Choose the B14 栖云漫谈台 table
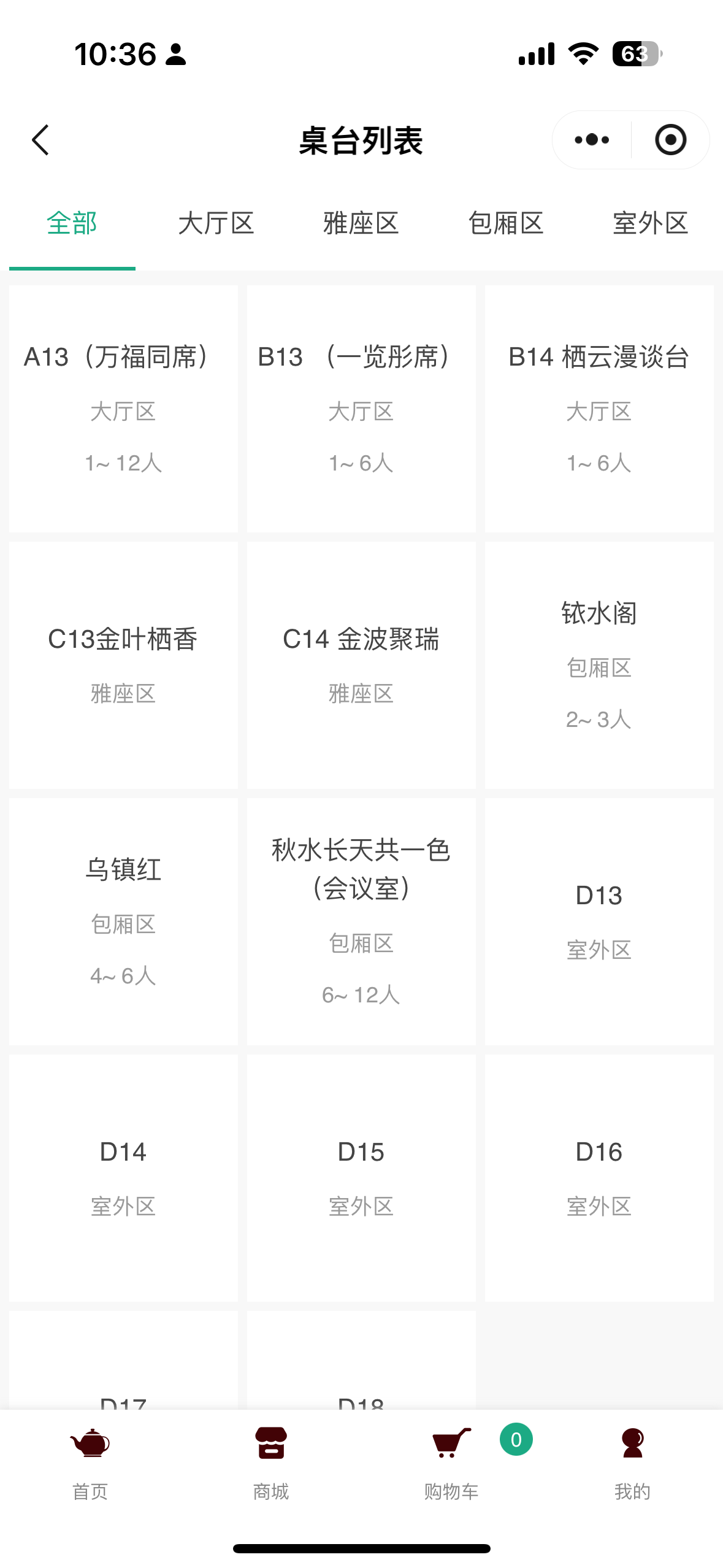 tap(599, 409)
